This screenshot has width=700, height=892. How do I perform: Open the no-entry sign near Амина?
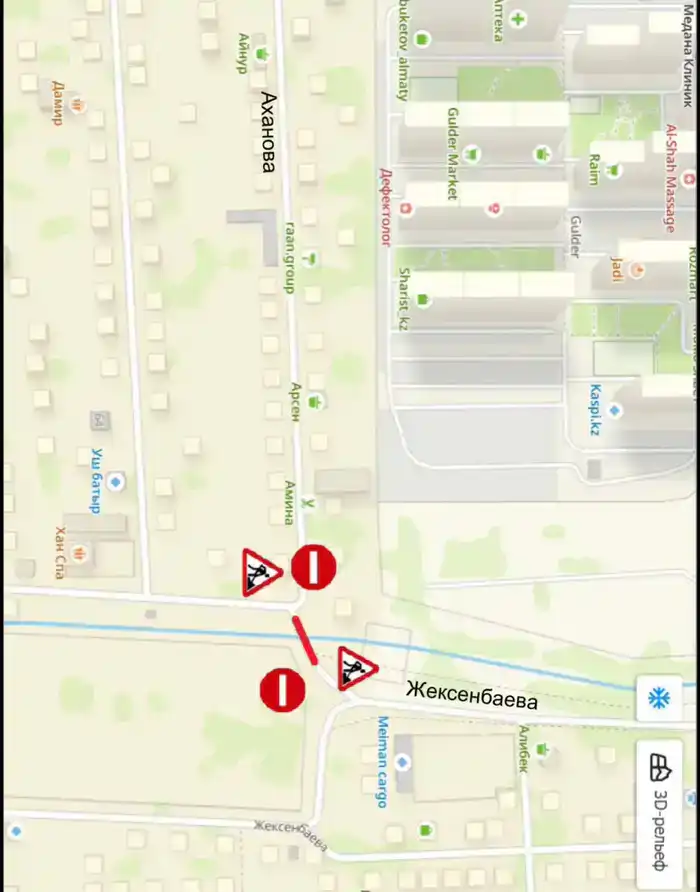pyautogui.click(x=313, y=567)
